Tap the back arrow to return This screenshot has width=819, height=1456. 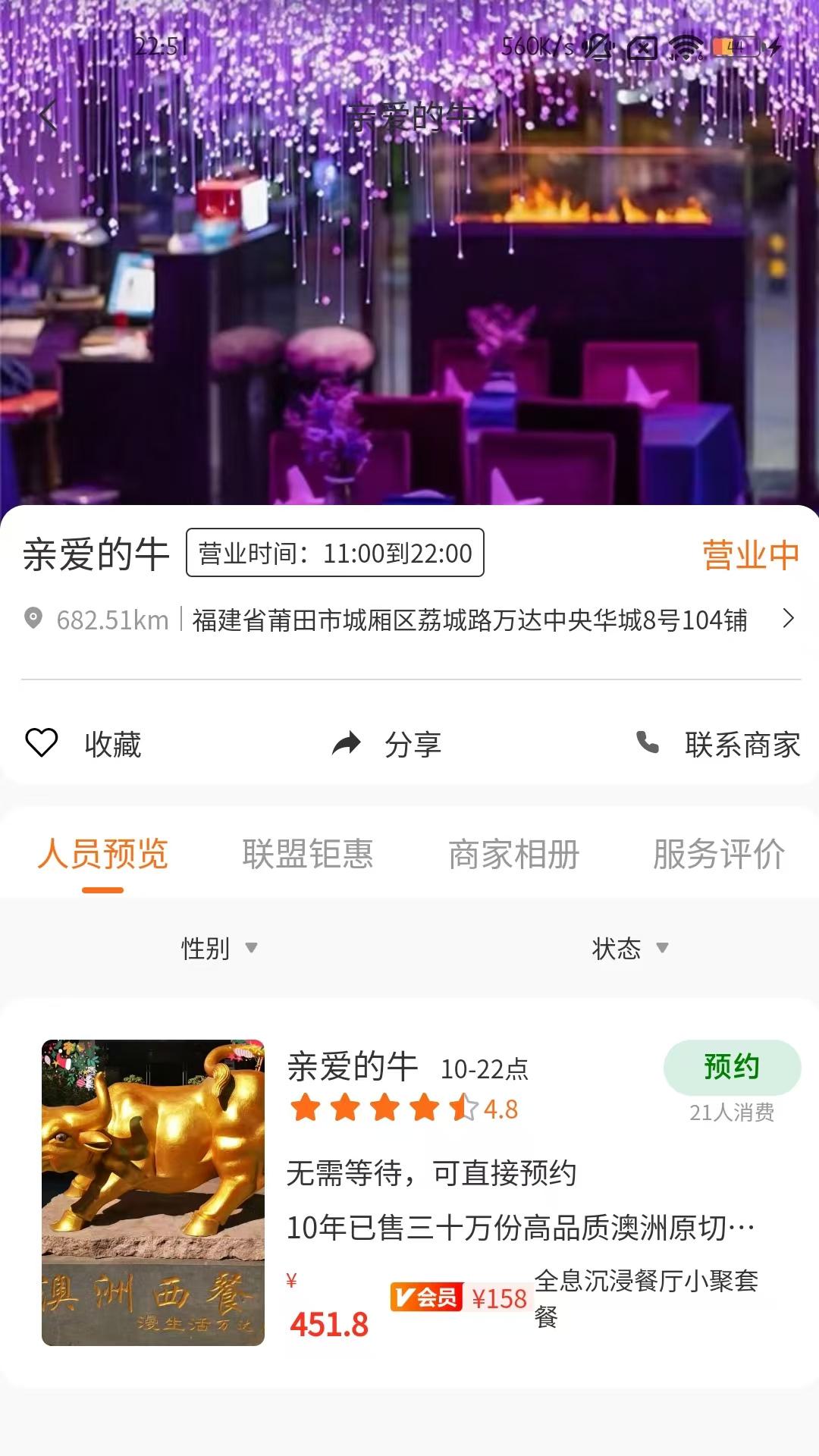coord(48,115)
